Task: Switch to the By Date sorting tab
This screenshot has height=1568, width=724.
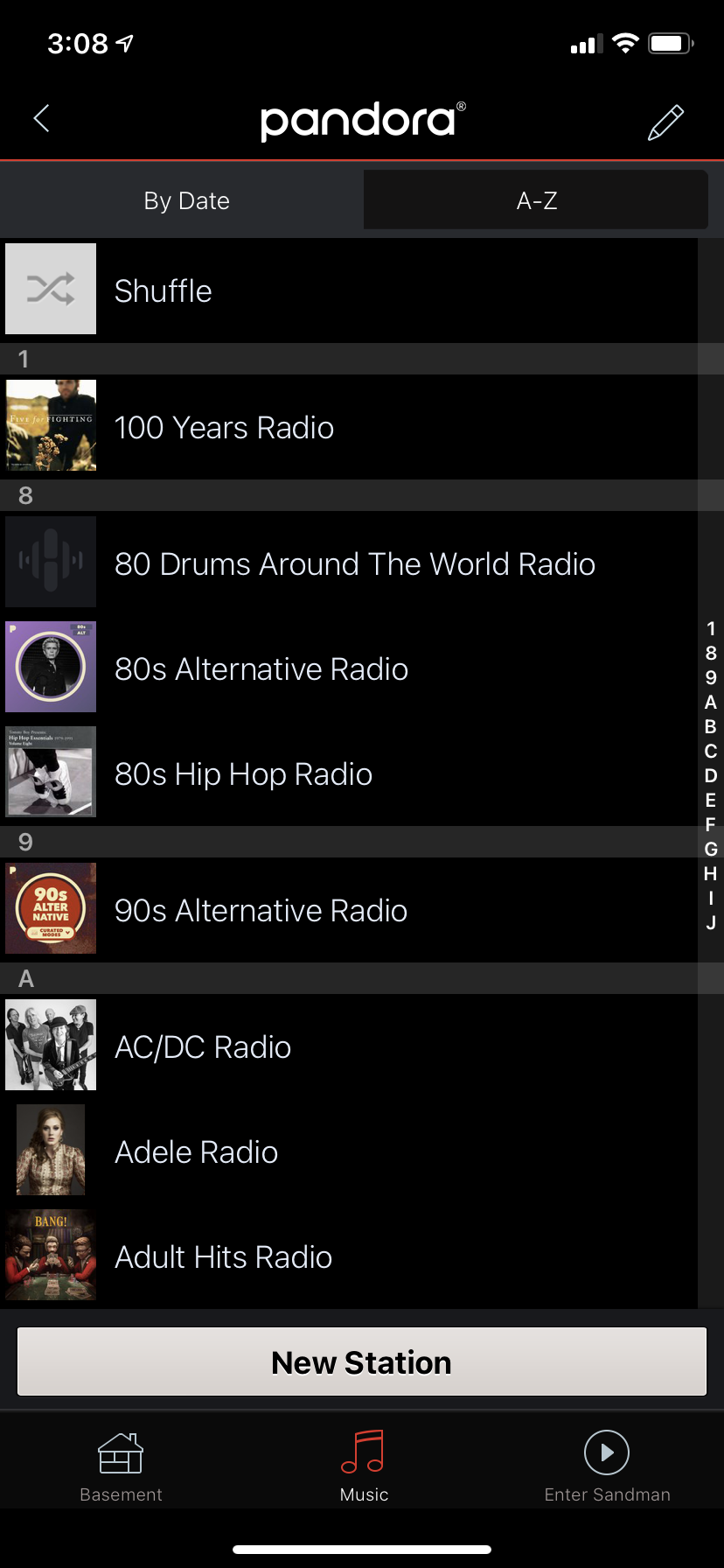Action: (186, 200)
